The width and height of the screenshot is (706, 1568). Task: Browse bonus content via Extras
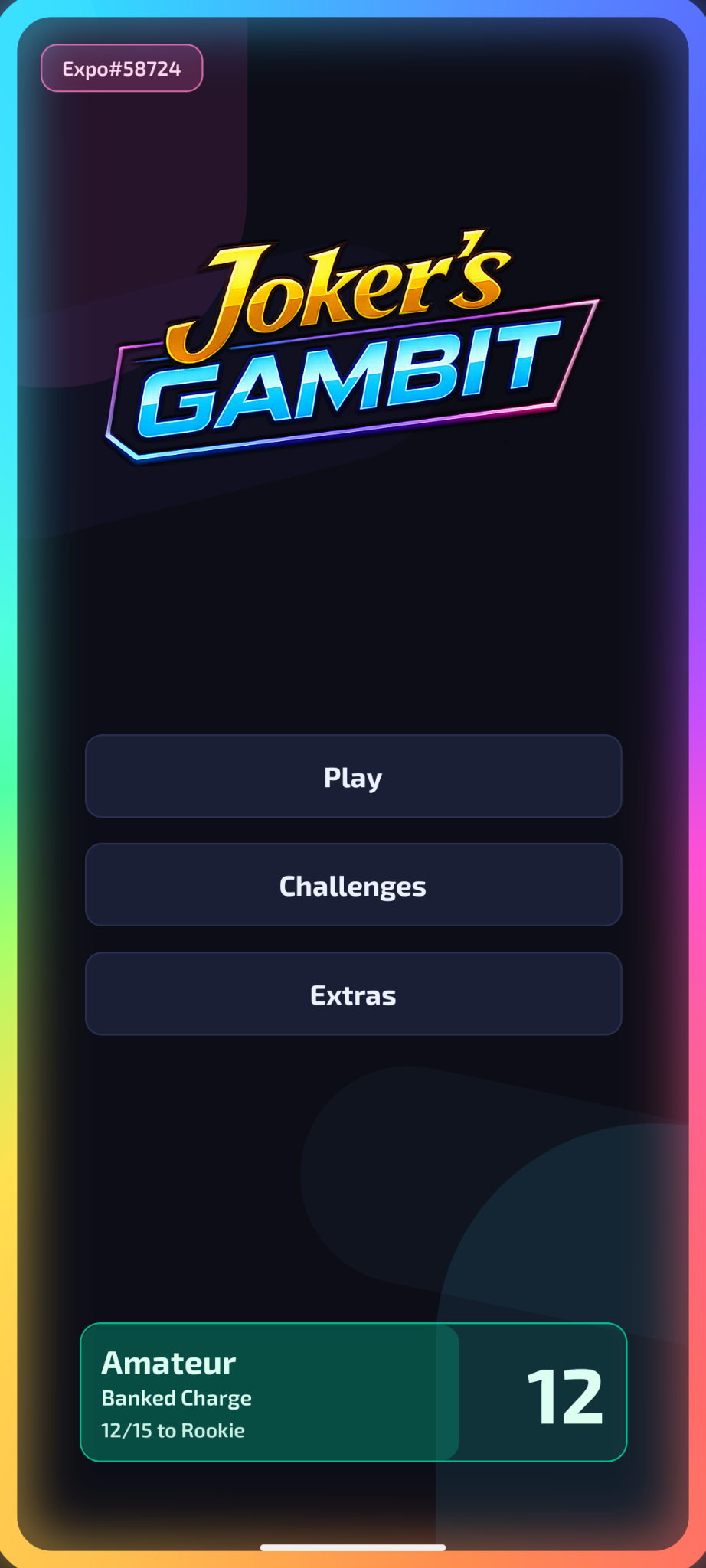[x=353, y=994]
